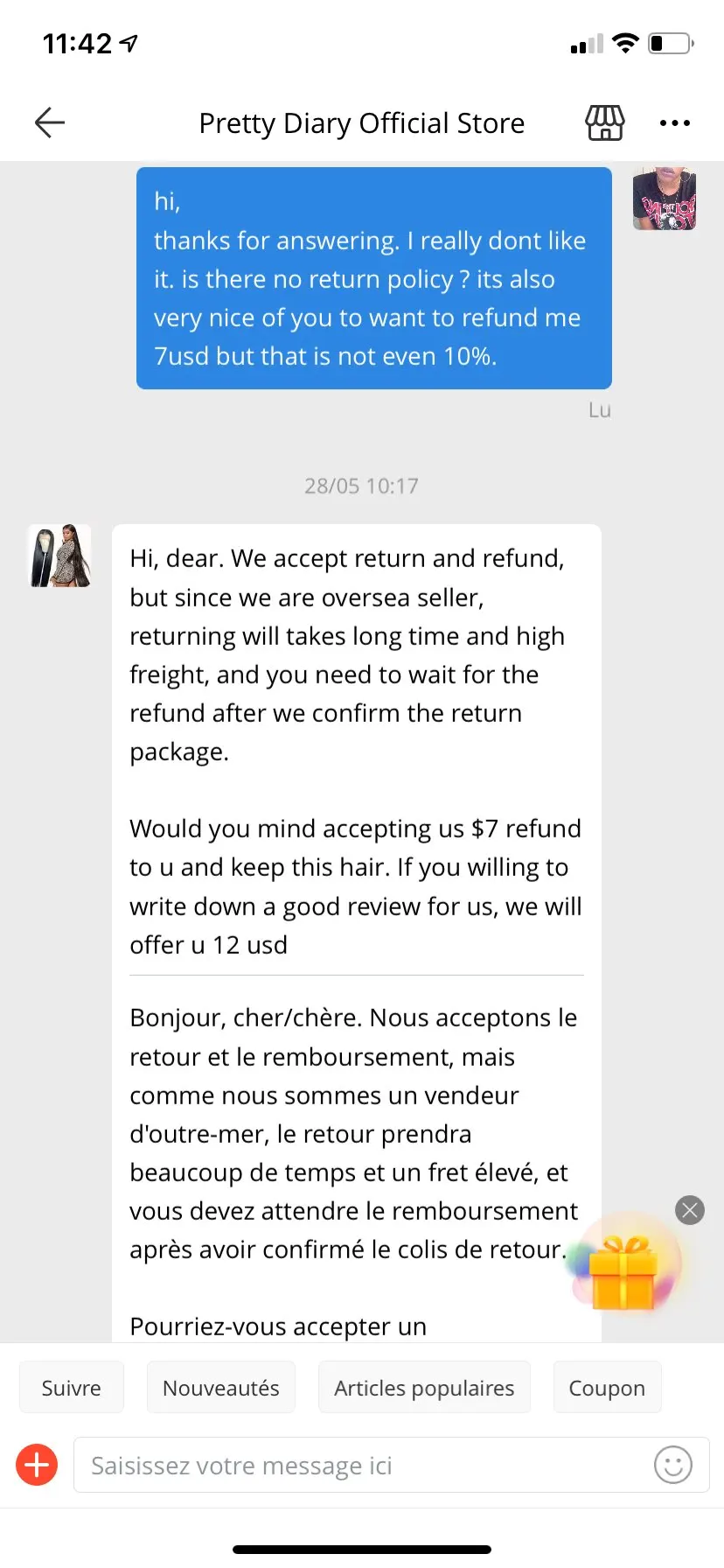Open the red plus attachment button

38,1465
